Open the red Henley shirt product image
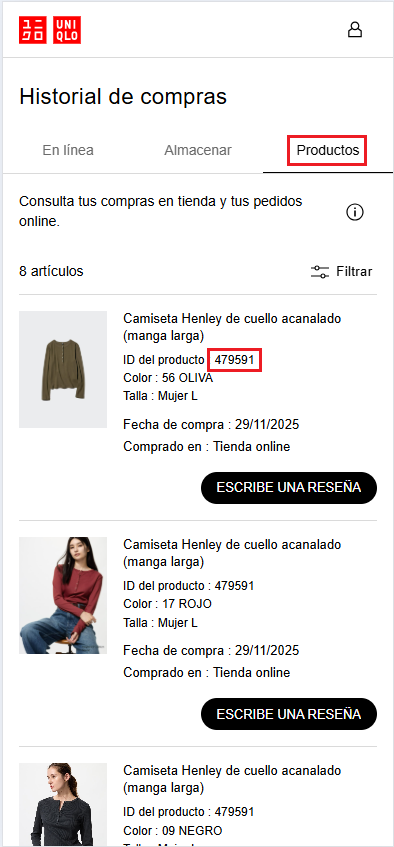Viewport: 394px width, 847px height. click(63, 595)
